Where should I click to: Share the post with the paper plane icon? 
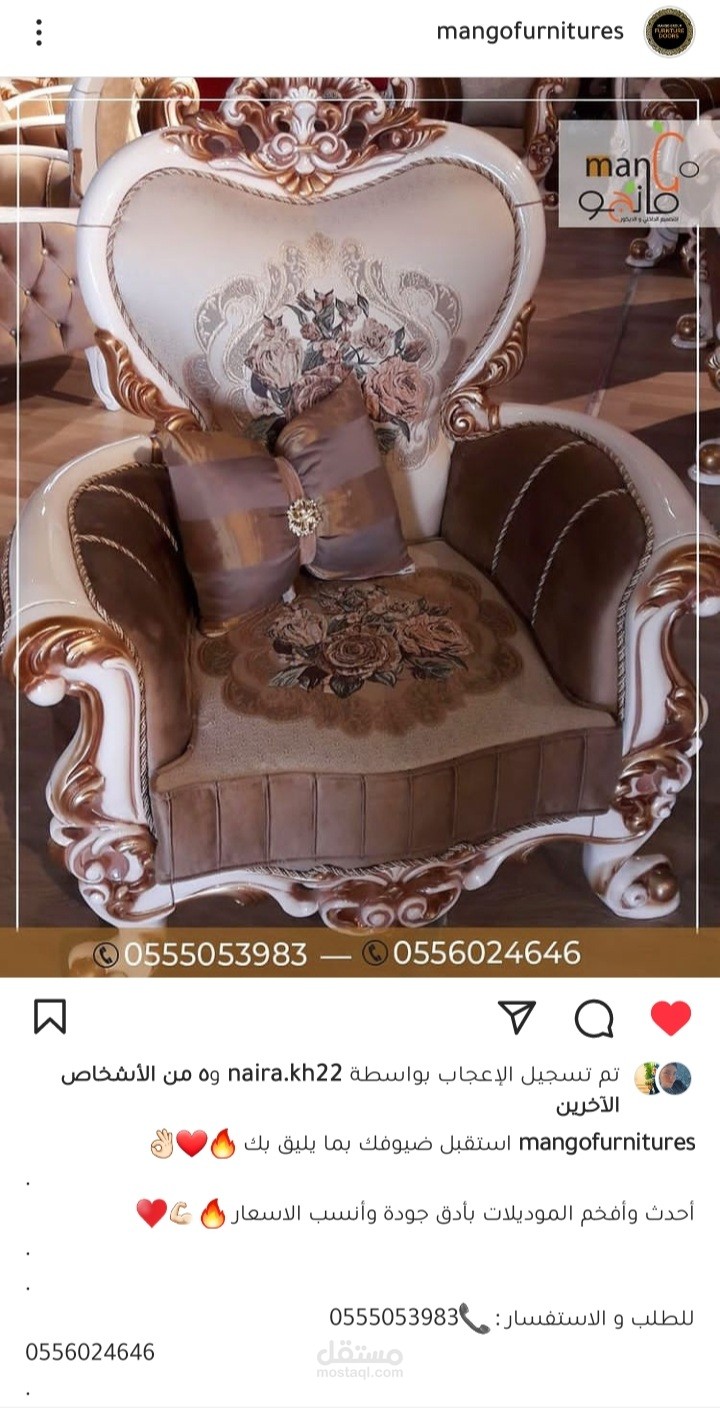coord(517,1017)
